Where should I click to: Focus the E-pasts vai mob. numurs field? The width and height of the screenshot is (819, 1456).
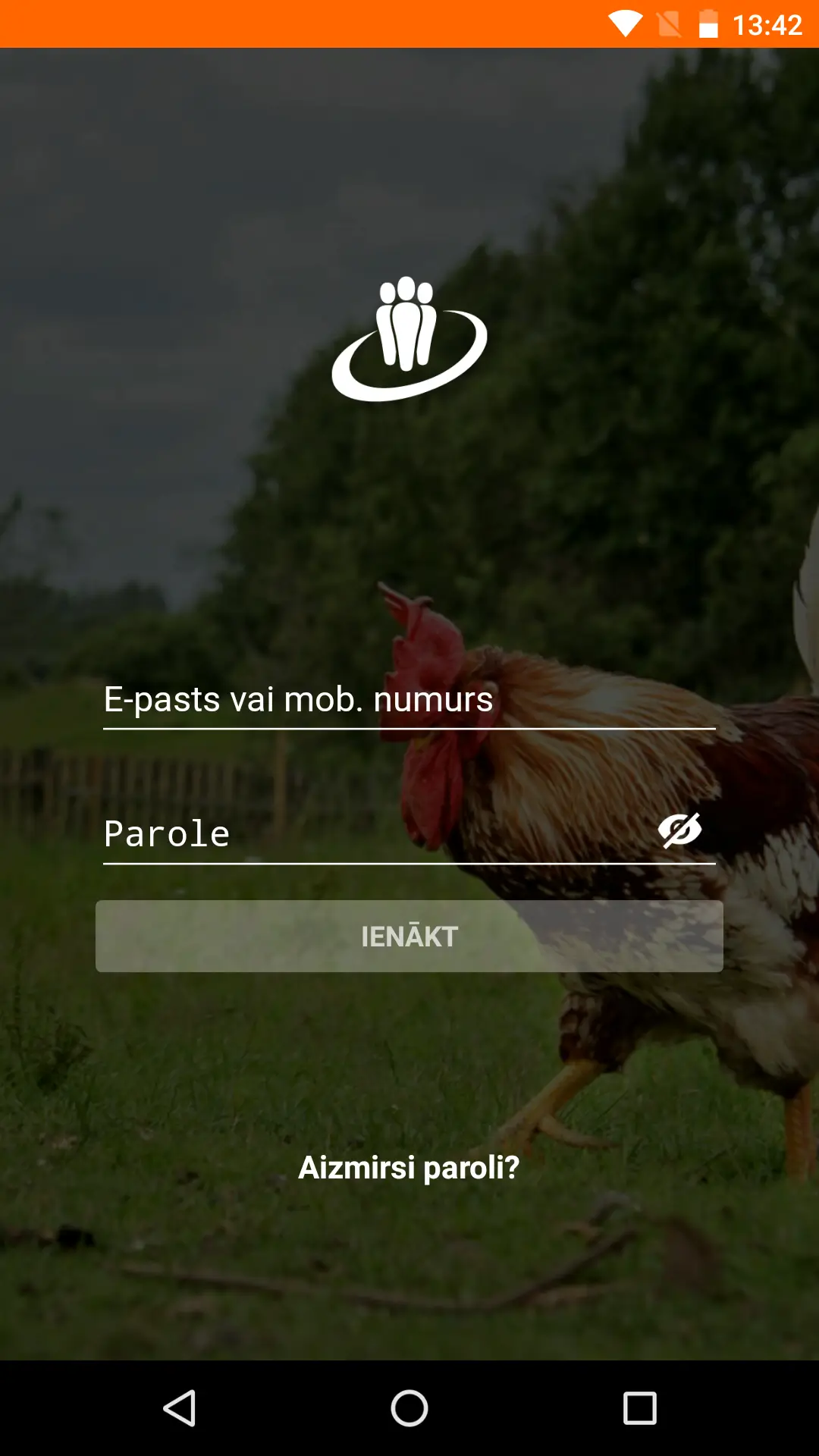(x=409, y=699)
